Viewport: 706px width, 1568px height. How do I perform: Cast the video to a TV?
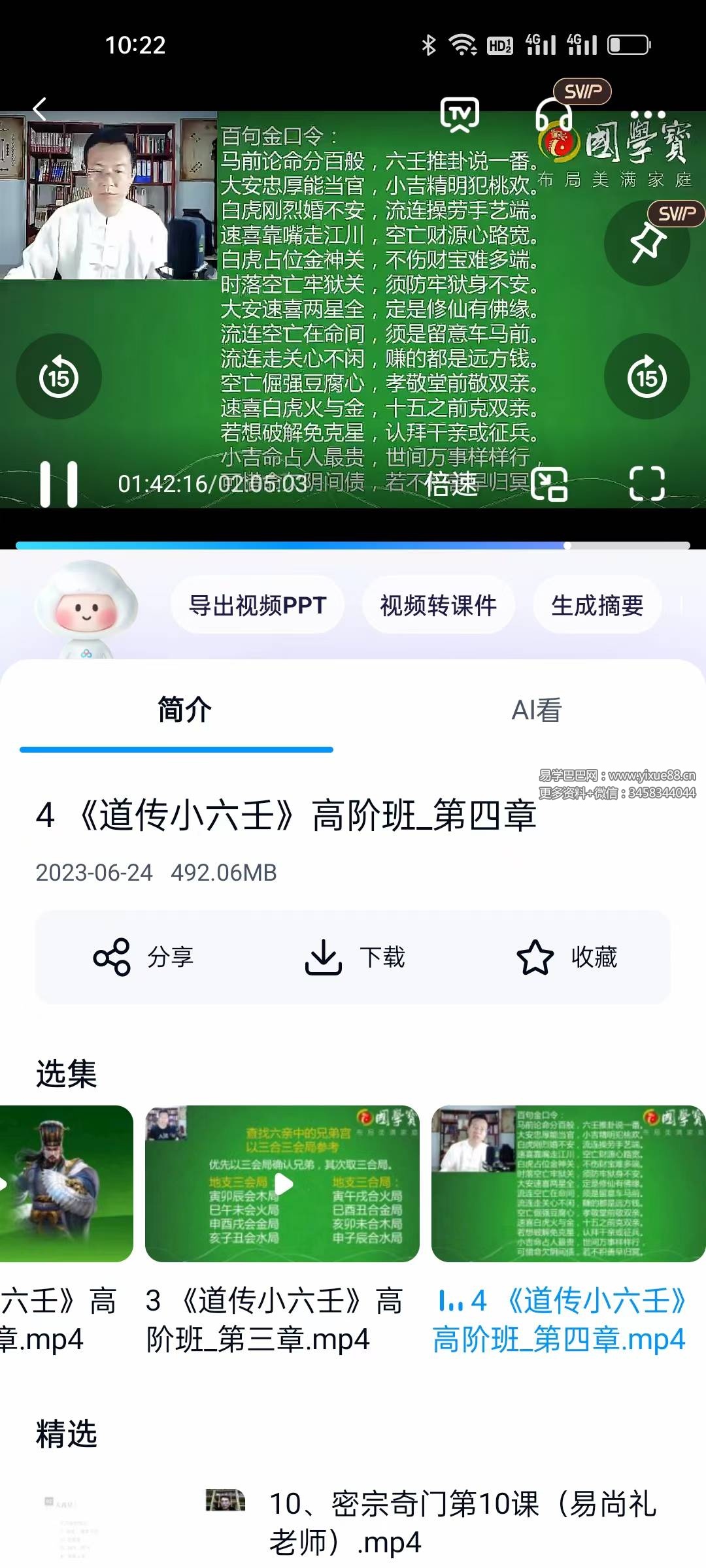460,116
